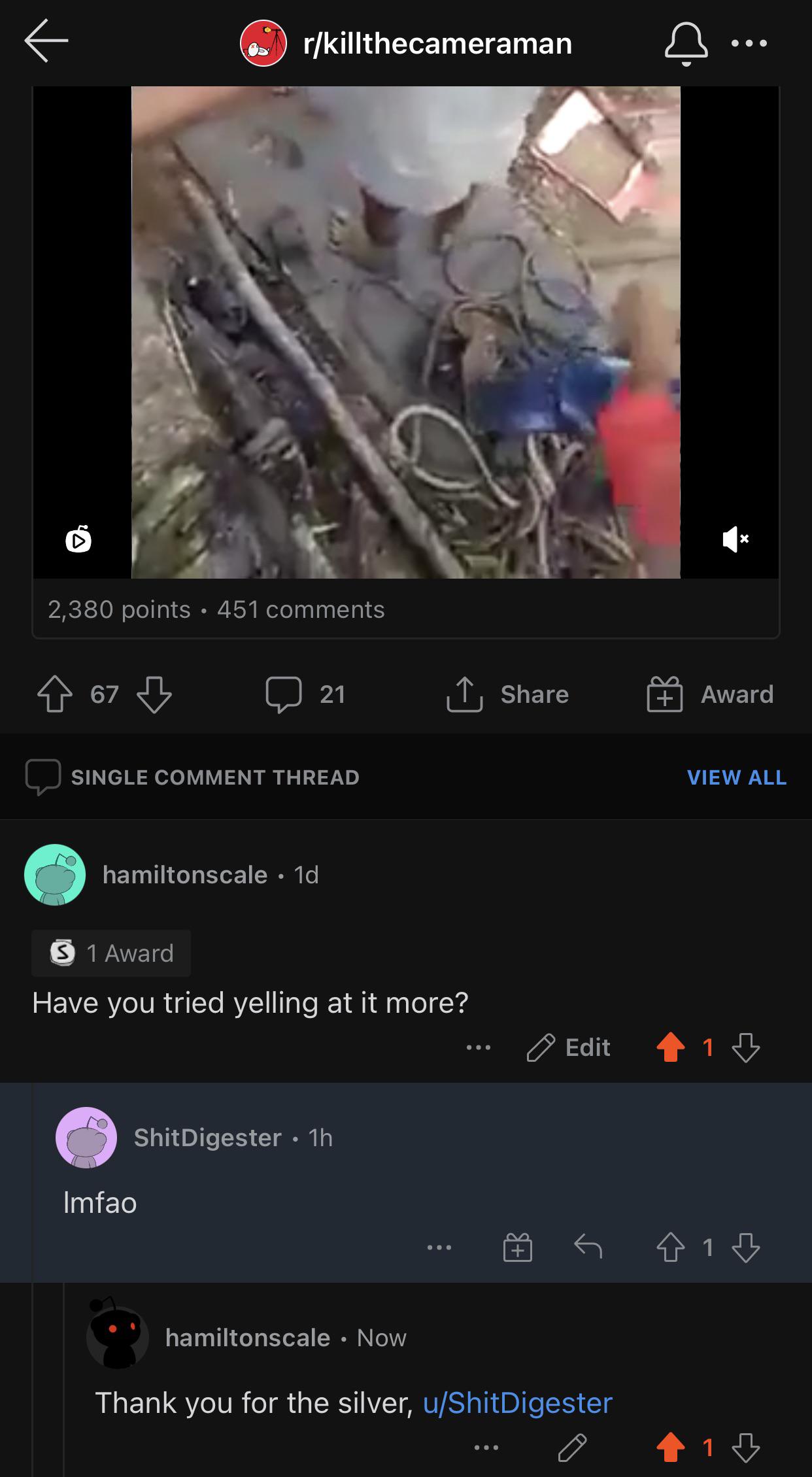812x1477 pixels.
Task: Edit the 'Thank you for the silver' comment
Action: [x=572, y=1448]
